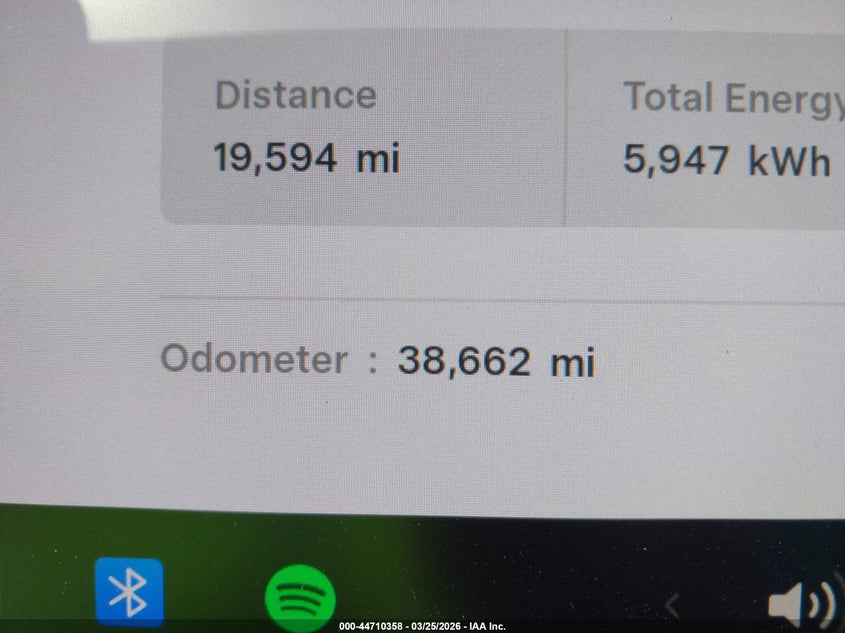Launch the Spotify app

point(299,598)
